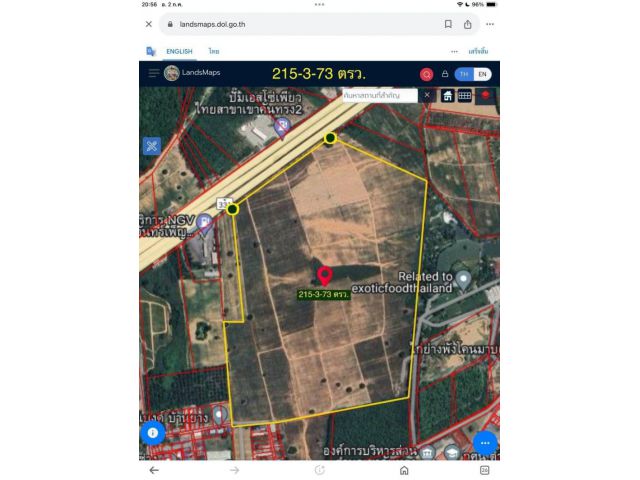Open the lock icon in the header
640x480 pixels.
[445, 74]
